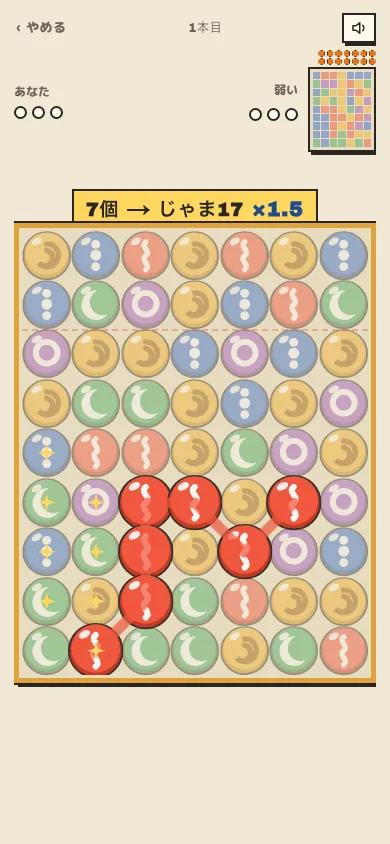
Task: Open the opponent's mini board preview
Action: (x=342, y=109)
